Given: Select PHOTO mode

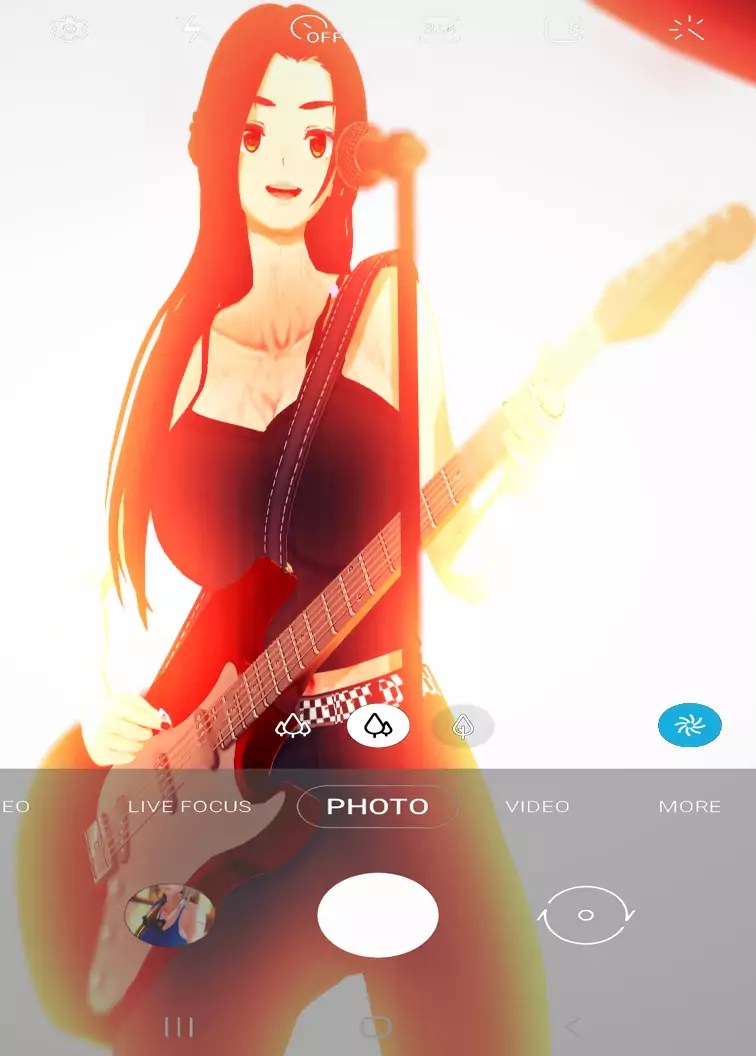Looking at the screenshot, I should click(378, 806).
